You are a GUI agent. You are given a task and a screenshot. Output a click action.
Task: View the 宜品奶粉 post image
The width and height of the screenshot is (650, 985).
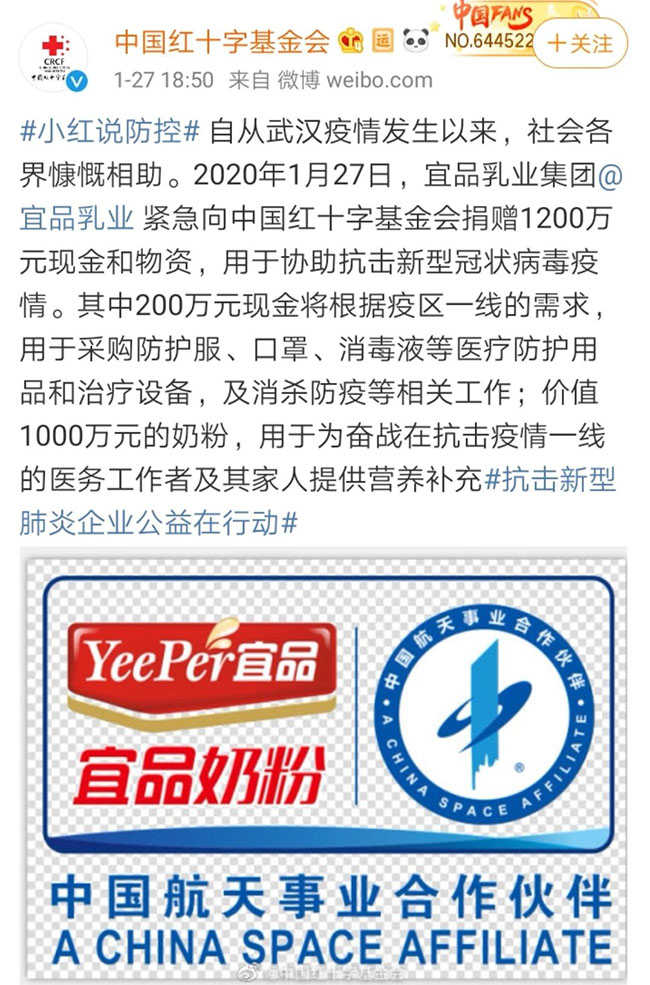pyautogui.click(x=323, y=765)
